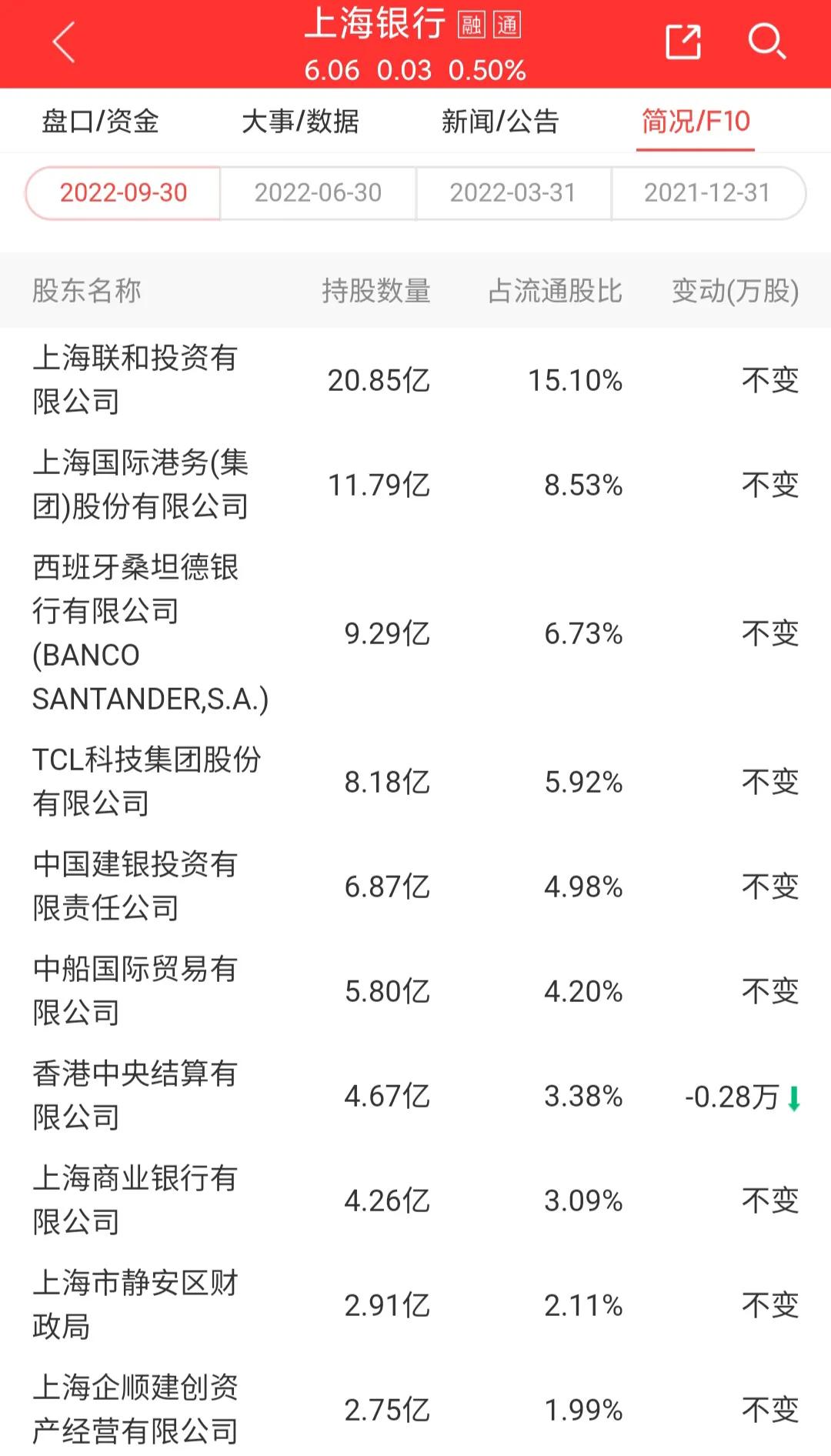Click the 占流通股比 column header
831x1456 pixels.
556,291
